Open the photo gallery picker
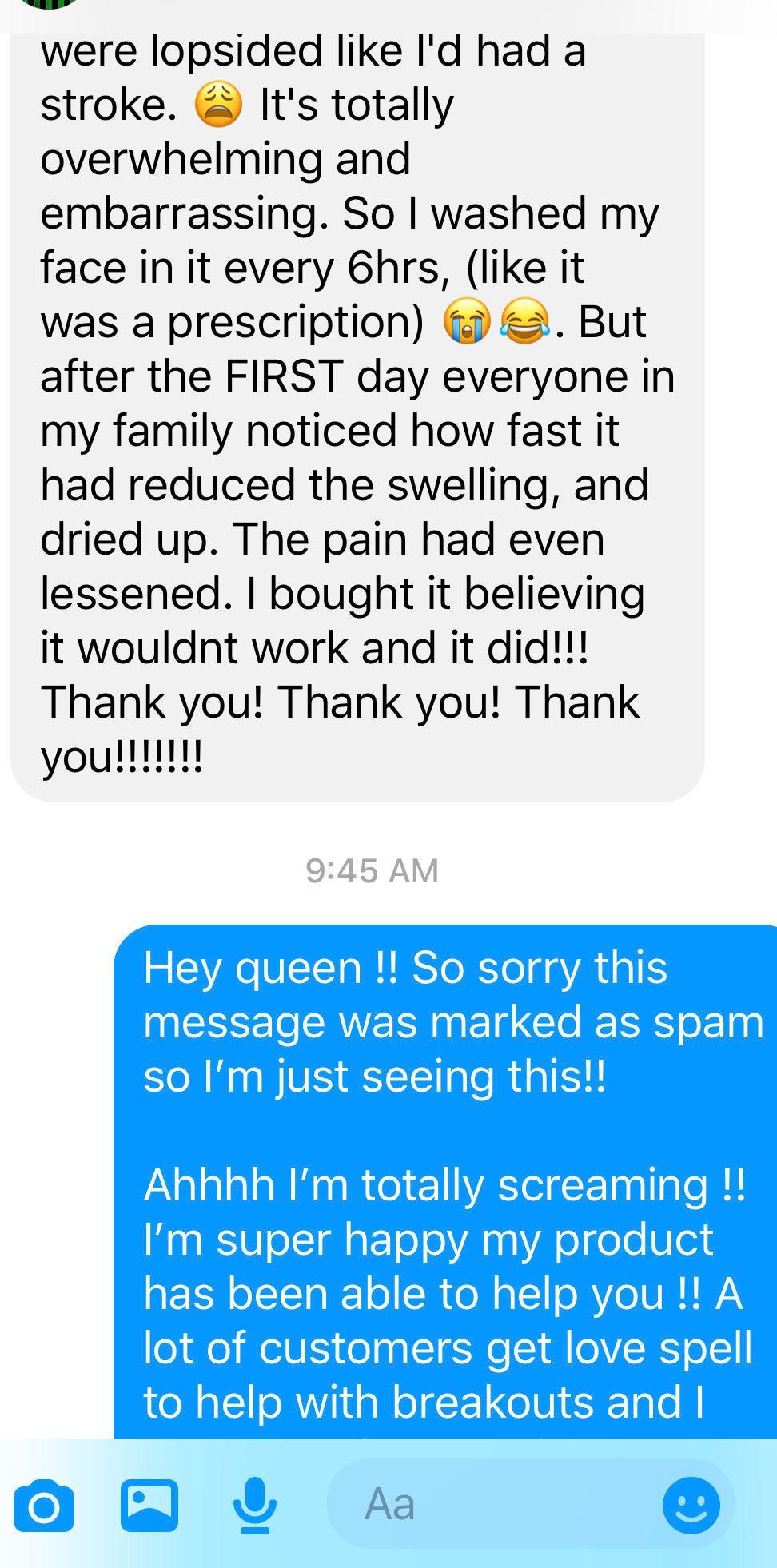This screenshot has width=777, height=1568. pos(149,1504)
